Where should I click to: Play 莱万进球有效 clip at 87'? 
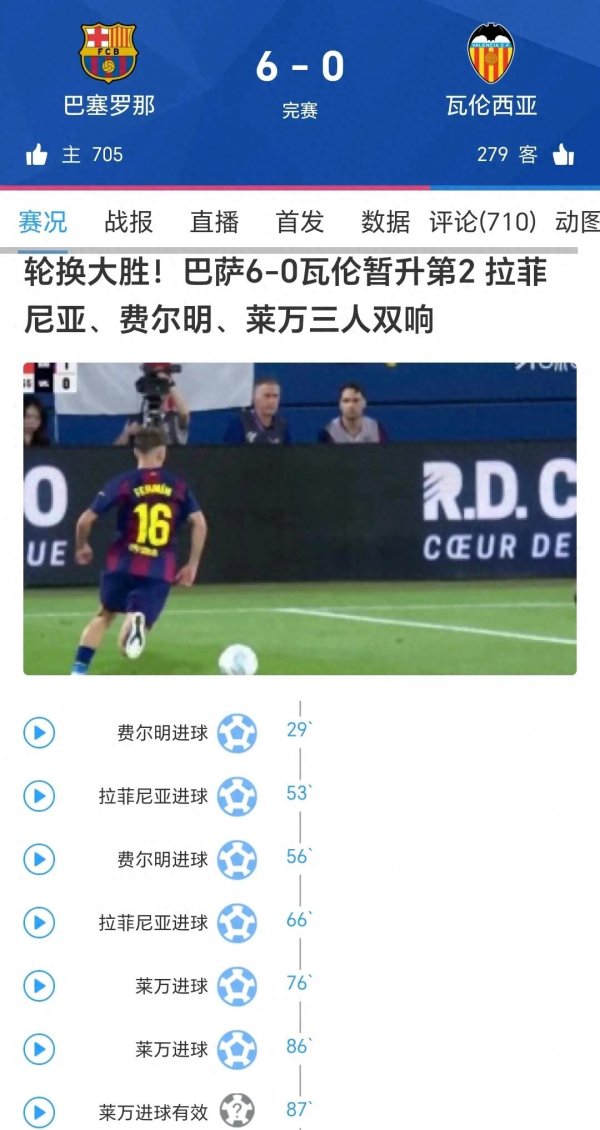point(39,1111)
